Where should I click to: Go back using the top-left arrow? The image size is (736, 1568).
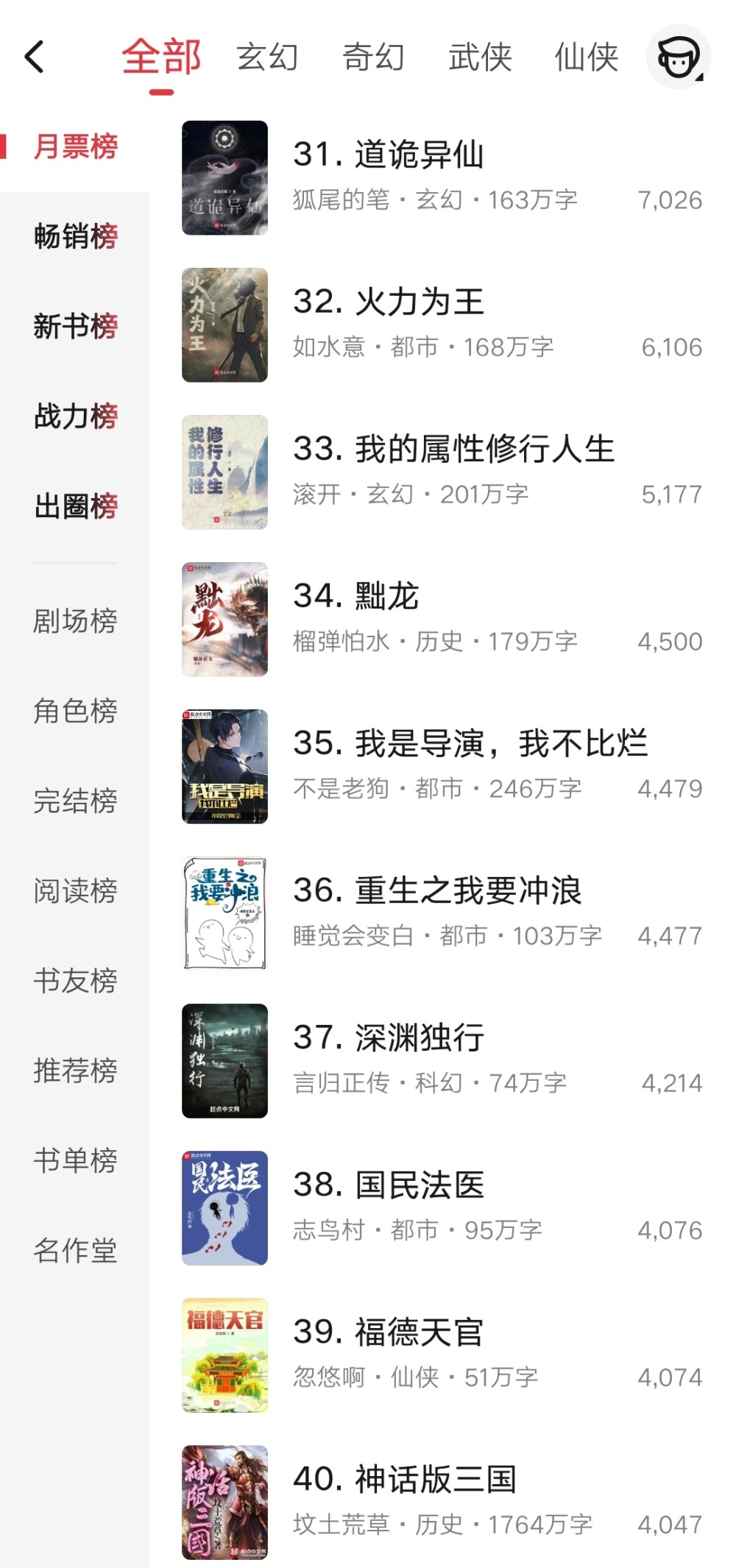point(35,57)
